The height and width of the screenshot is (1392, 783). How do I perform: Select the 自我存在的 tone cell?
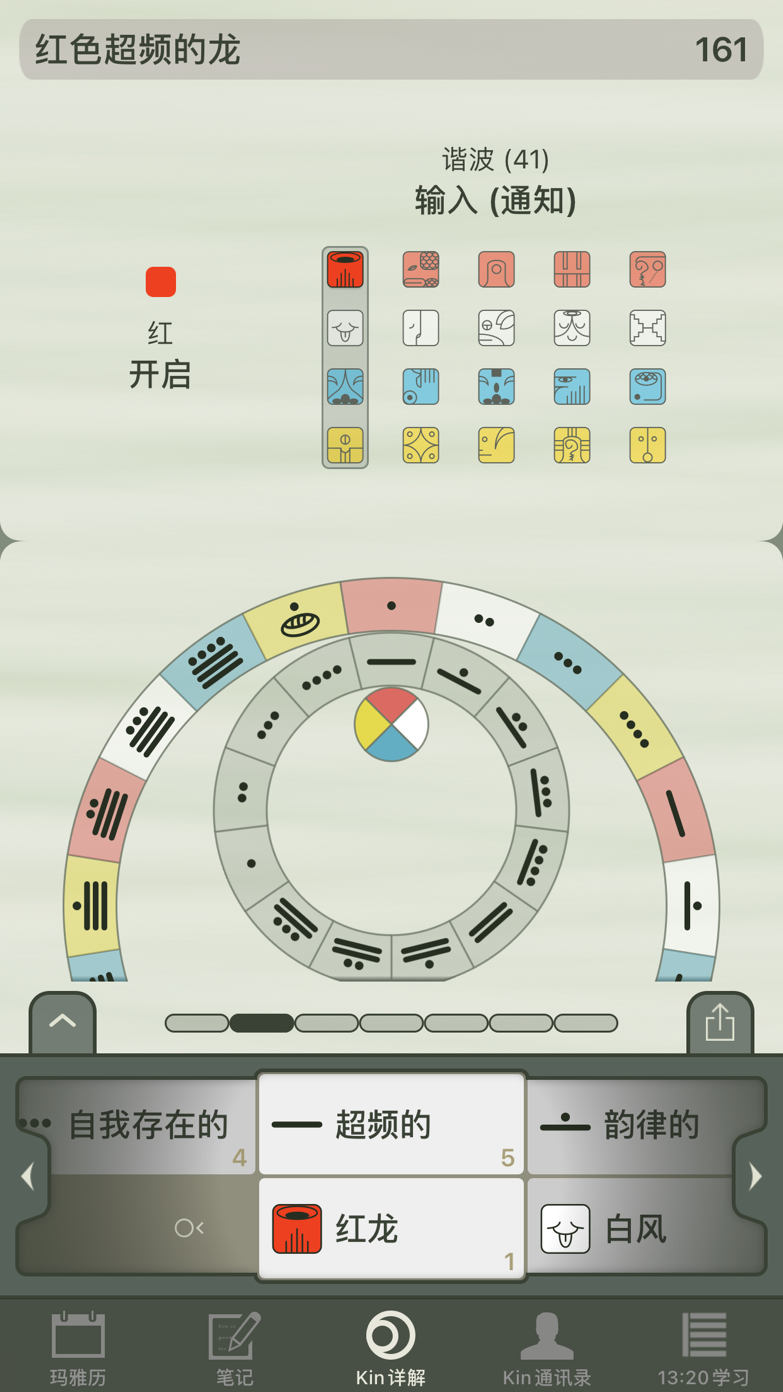[x=140, y=1126]
